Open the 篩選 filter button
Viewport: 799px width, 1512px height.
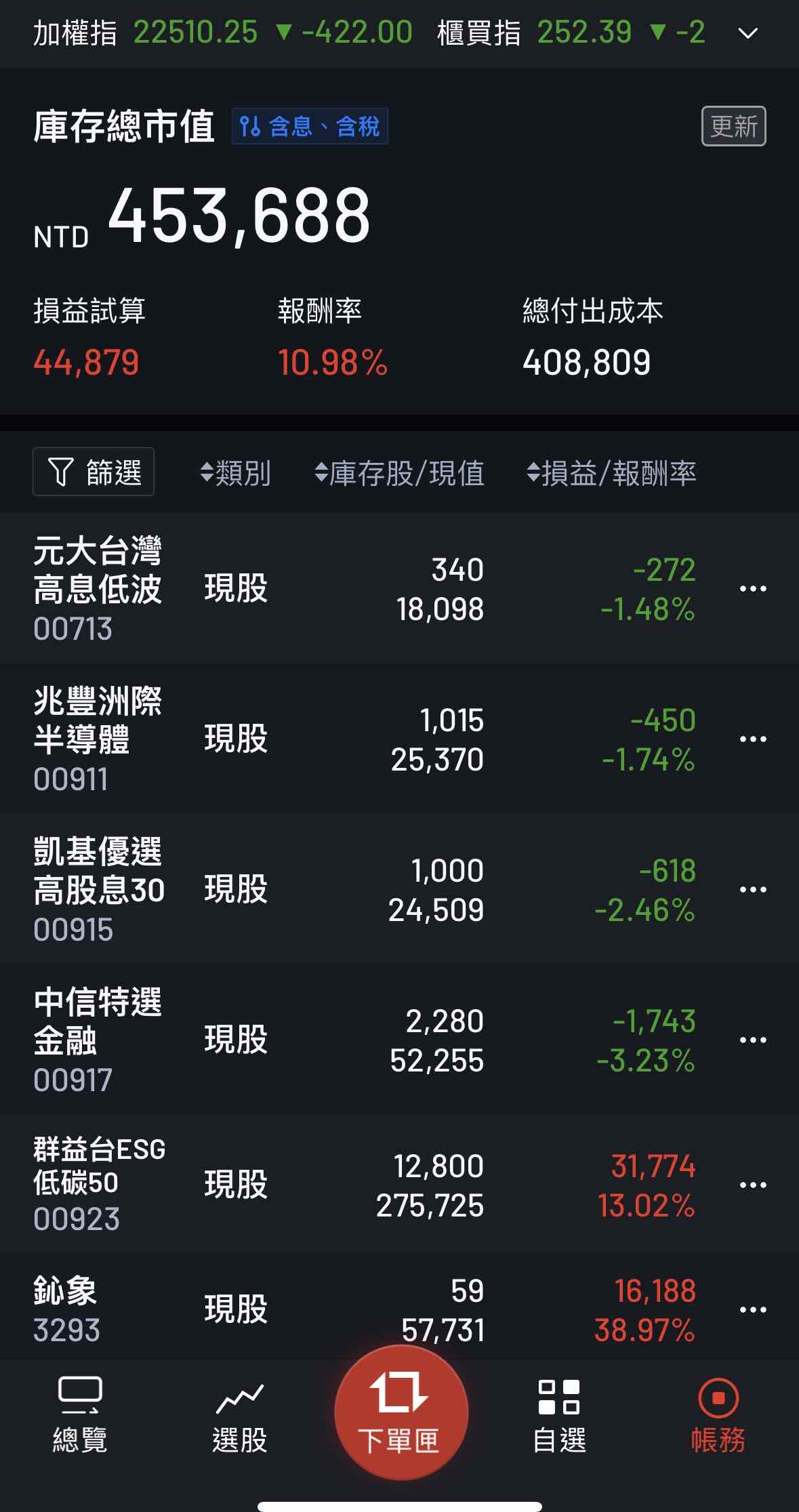(94, 472)
